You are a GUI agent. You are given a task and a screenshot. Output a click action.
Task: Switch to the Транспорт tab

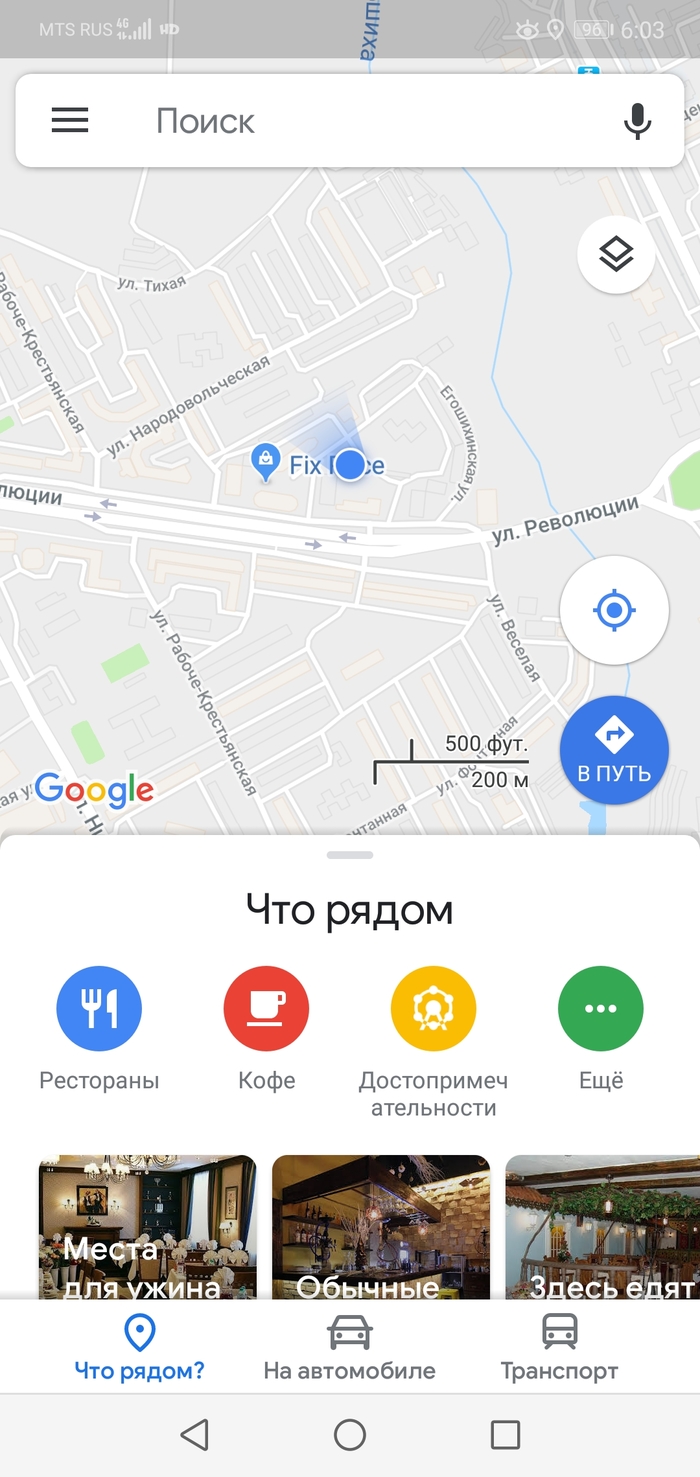tap(559, 1347)
